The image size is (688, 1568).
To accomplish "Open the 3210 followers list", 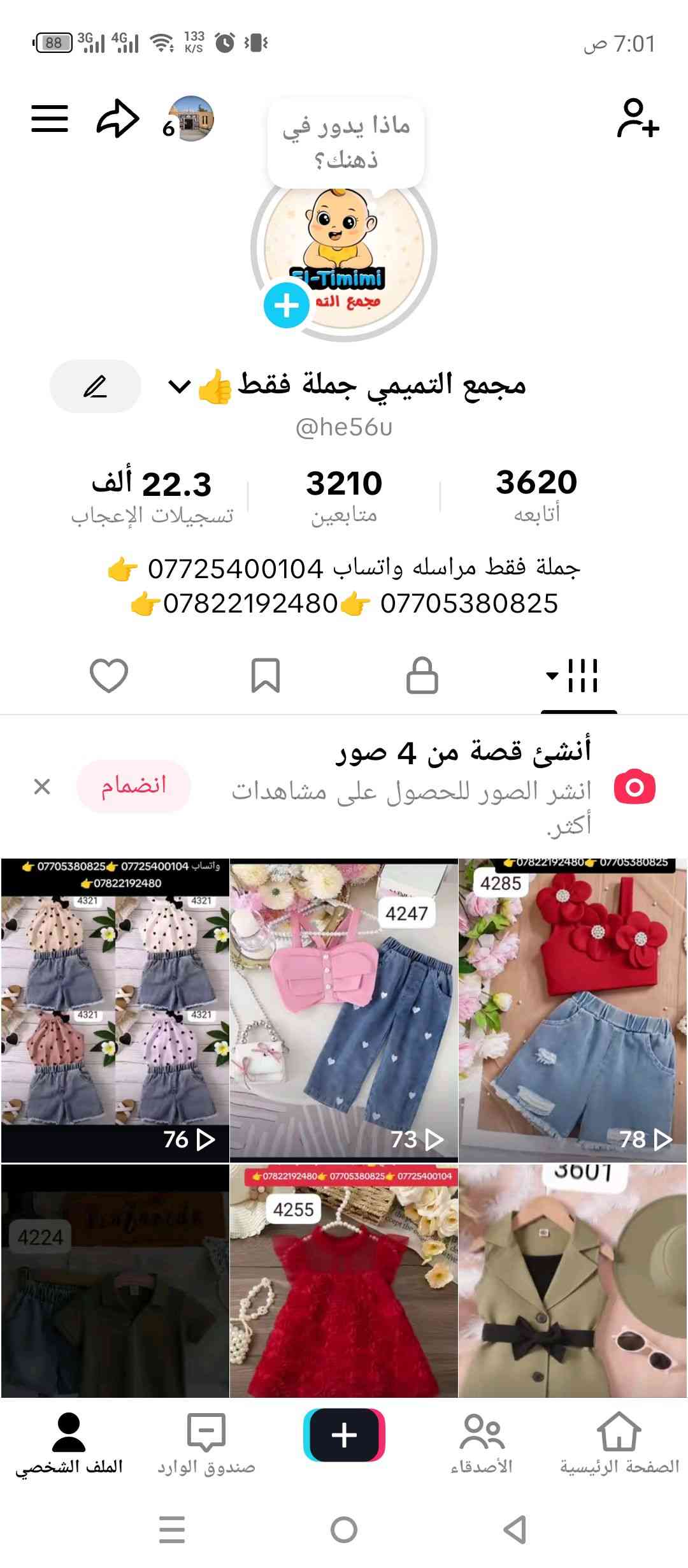I will tap(344, 495).
